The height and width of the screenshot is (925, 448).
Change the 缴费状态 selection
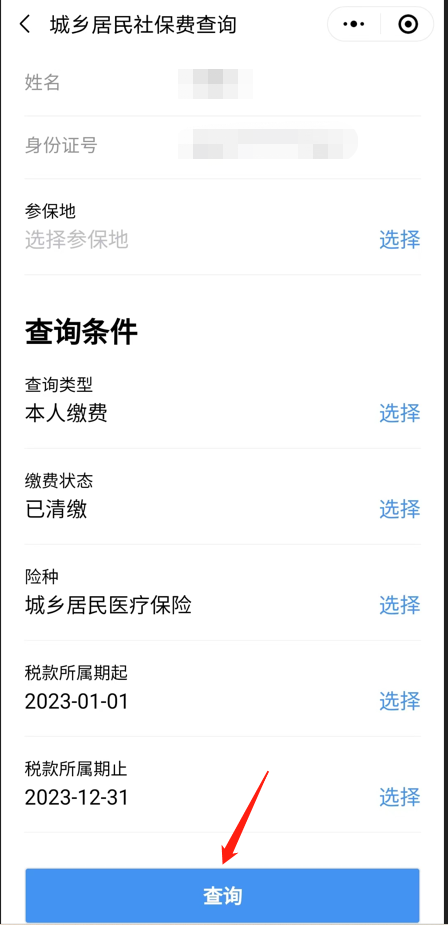pos(400,509)
